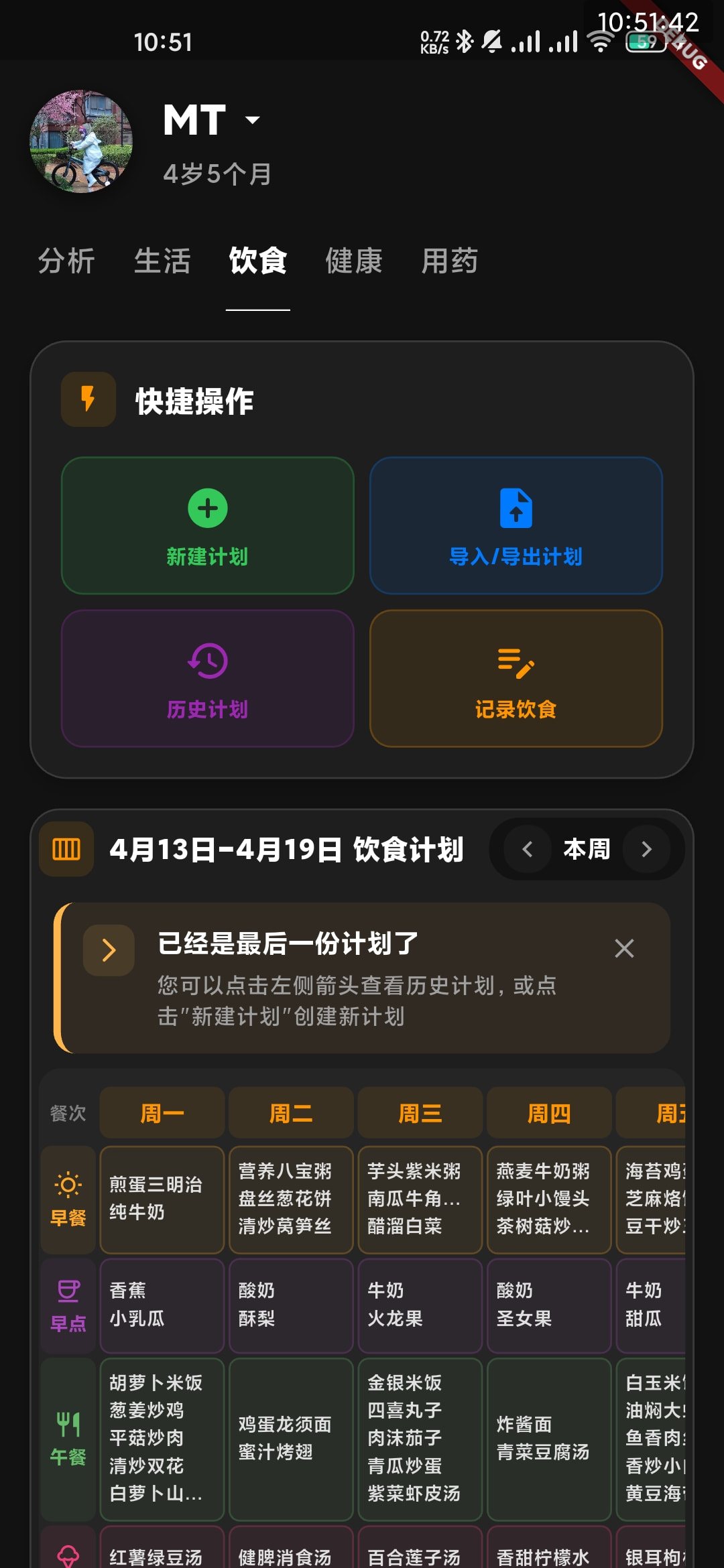724x1568 pixels.
Task: Select the 周一 column header
Action: [162, 1113]
